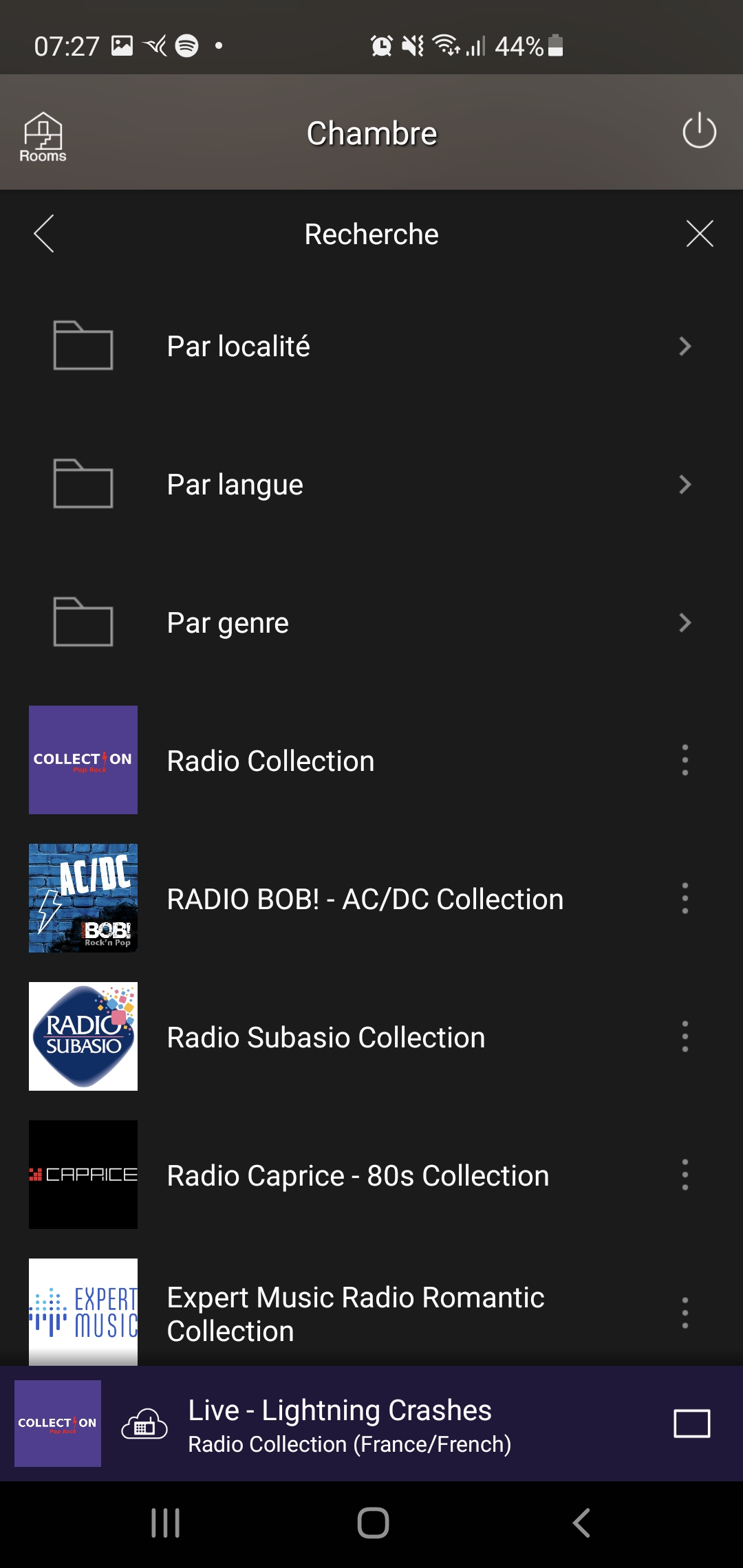Open the Rooms selector
The image size is (743, 1568).
pos(43,136)
